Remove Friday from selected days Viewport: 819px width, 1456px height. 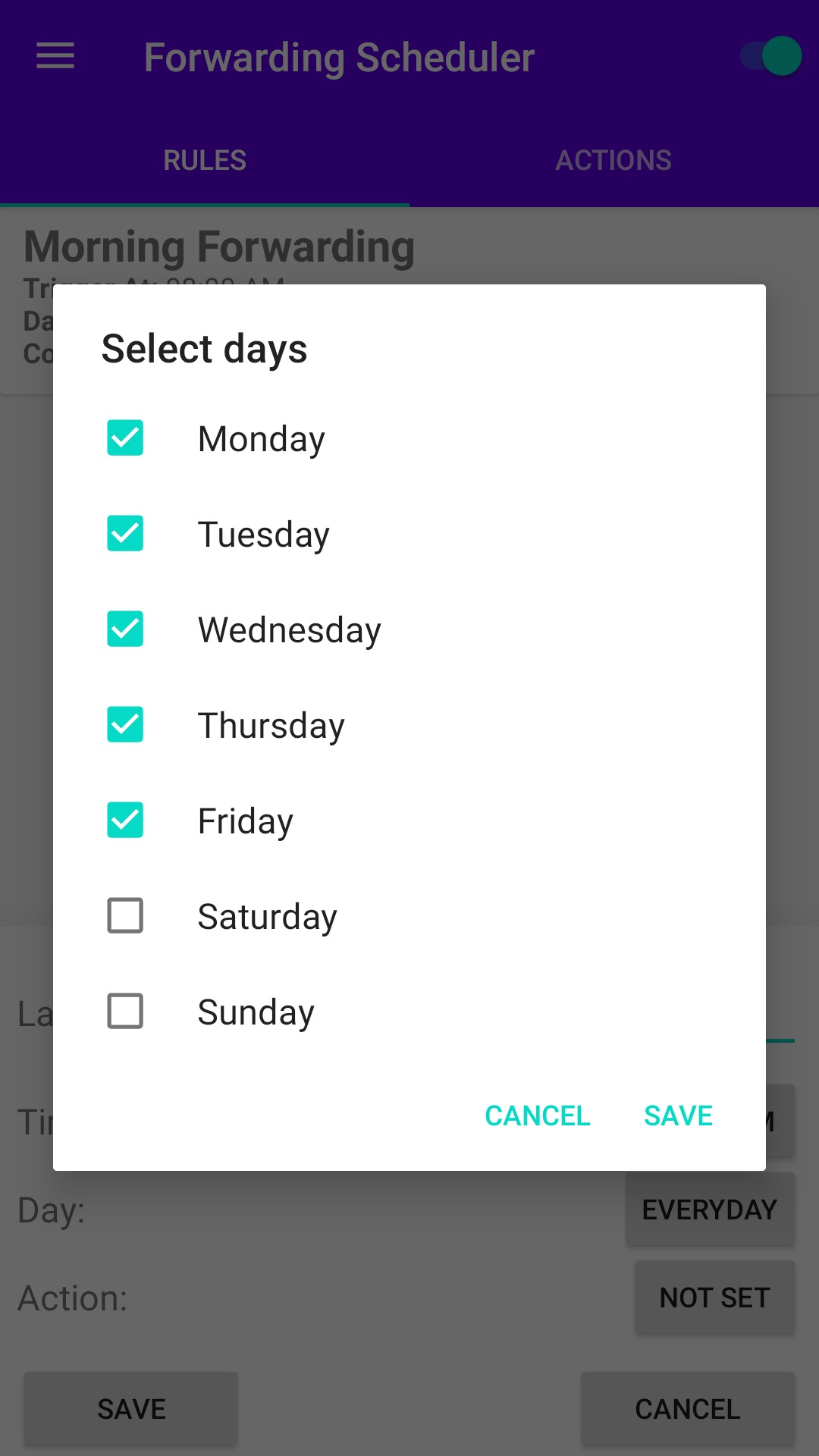125,821
